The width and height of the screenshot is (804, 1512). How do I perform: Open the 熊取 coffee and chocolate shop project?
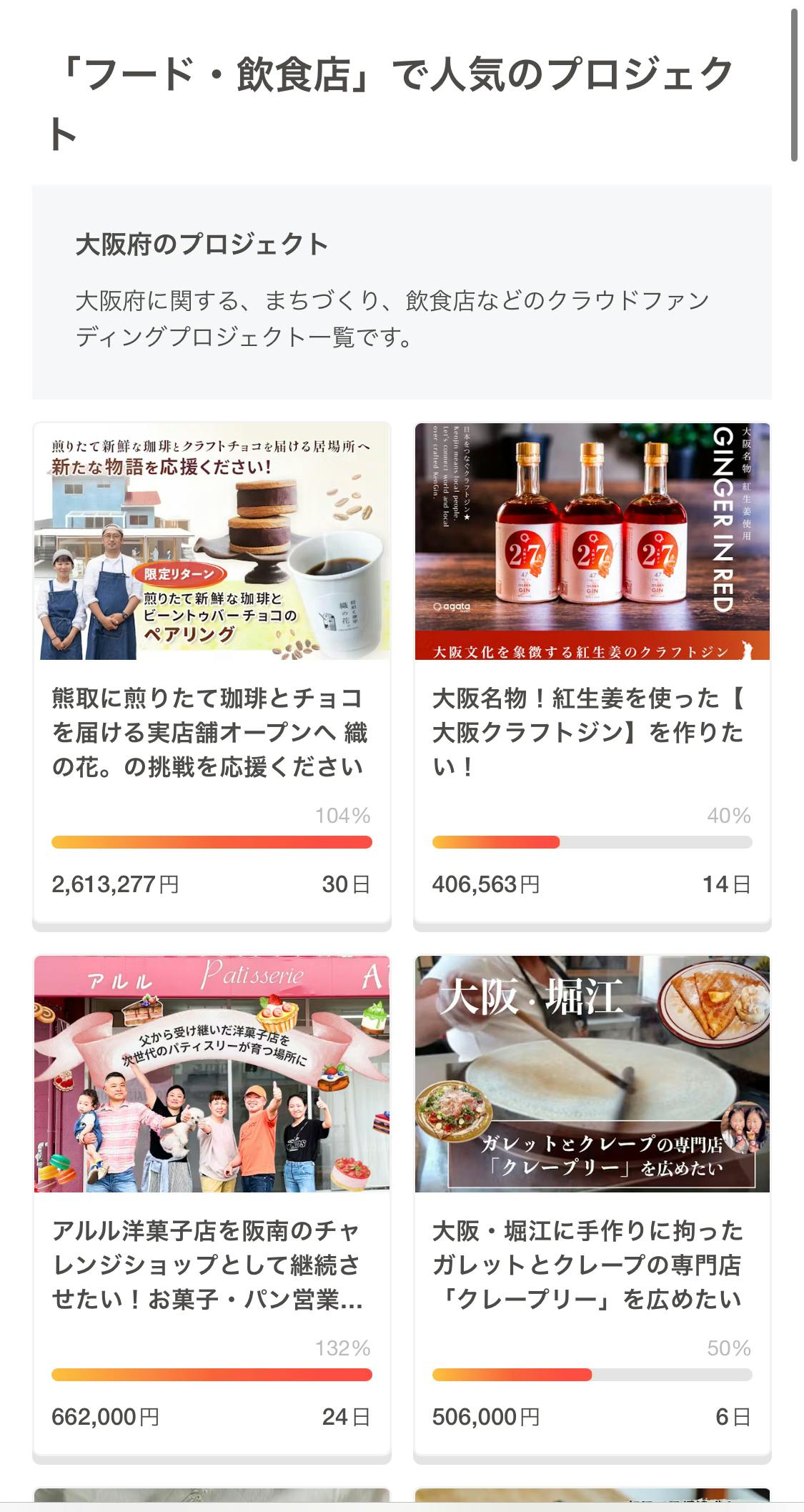coord(212,731)
